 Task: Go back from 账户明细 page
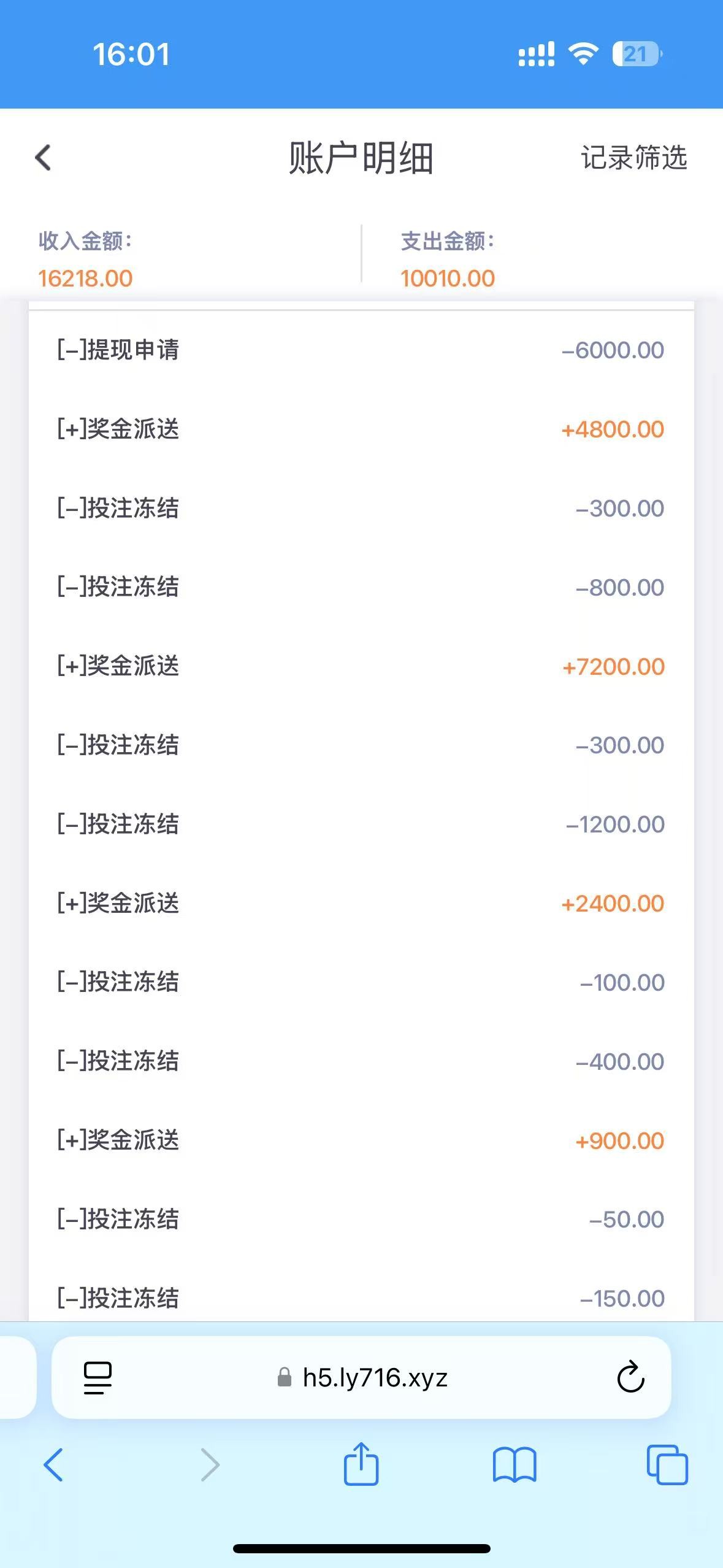[43, 158]
